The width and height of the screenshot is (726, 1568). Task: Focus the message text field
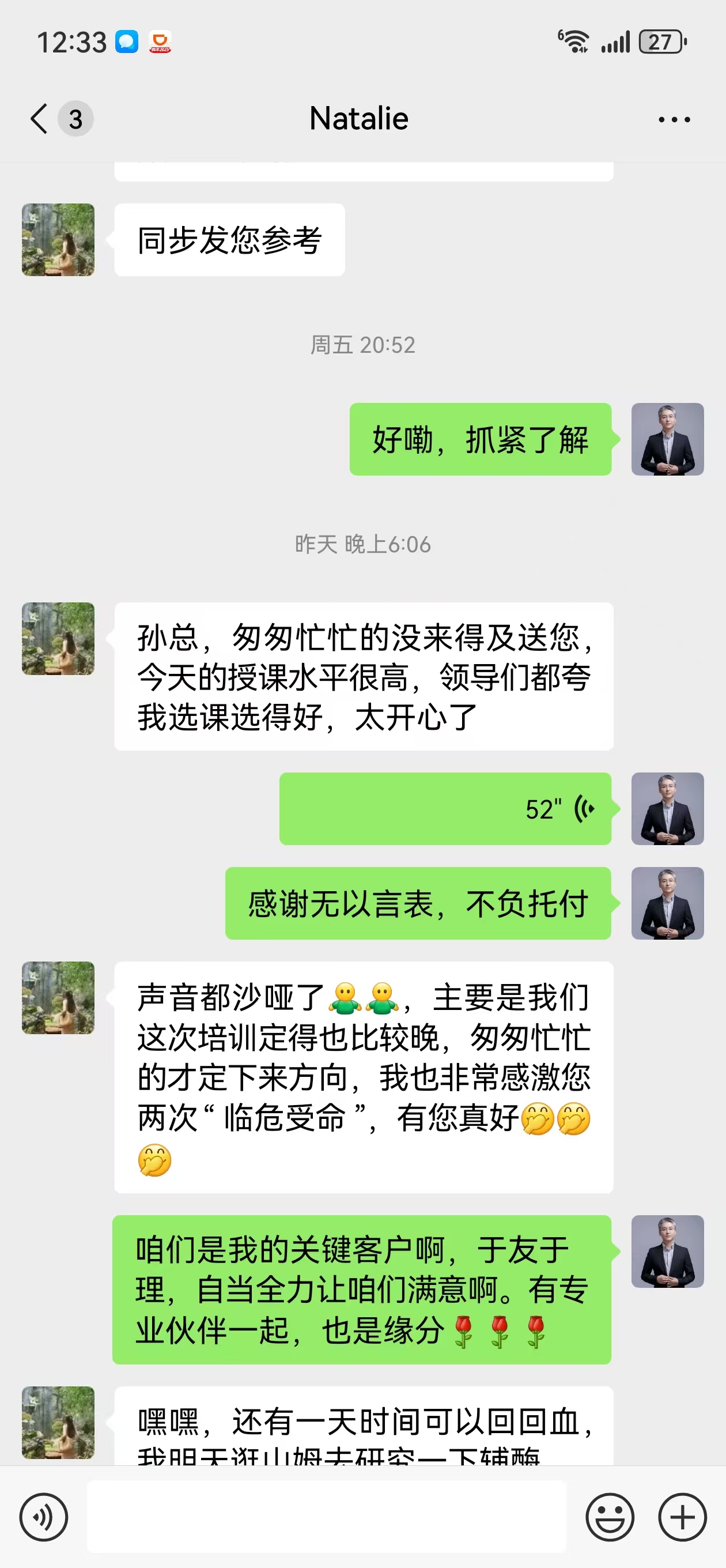(326, 1517)
